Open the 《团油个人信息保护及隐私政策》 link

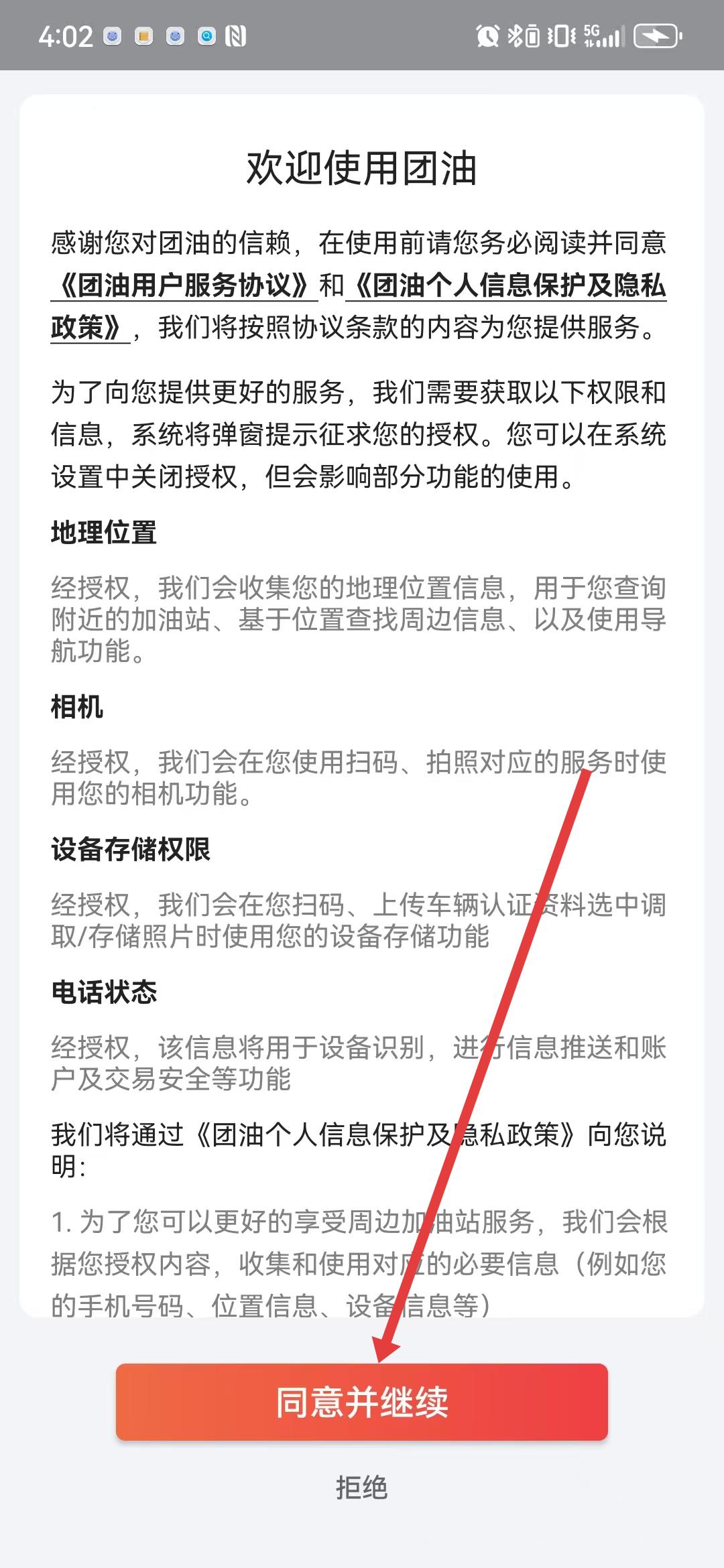pyautogui.click(x=506, y=285)
